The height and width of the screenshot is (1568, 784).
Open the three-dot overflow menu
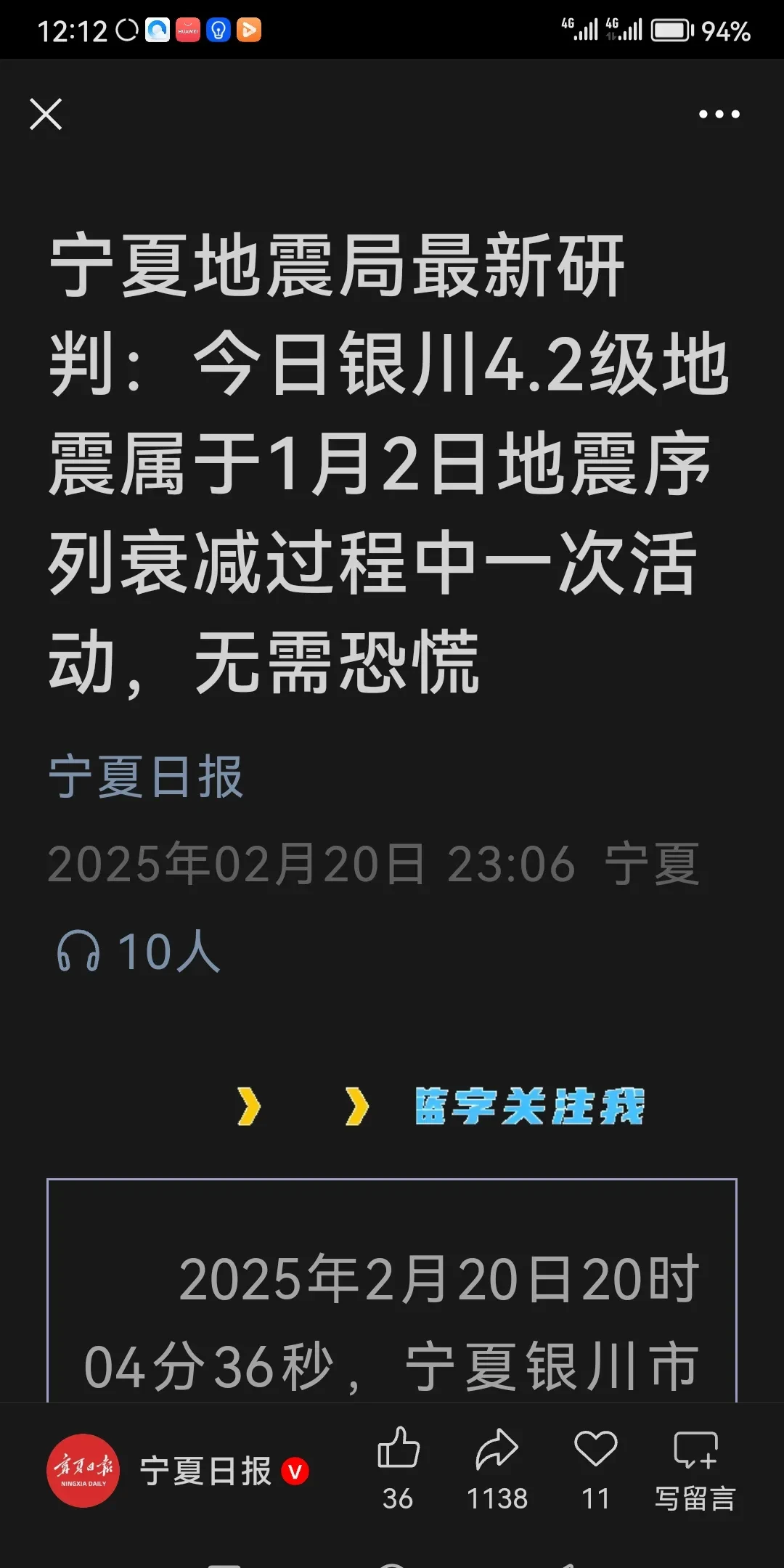click(719, 114)
